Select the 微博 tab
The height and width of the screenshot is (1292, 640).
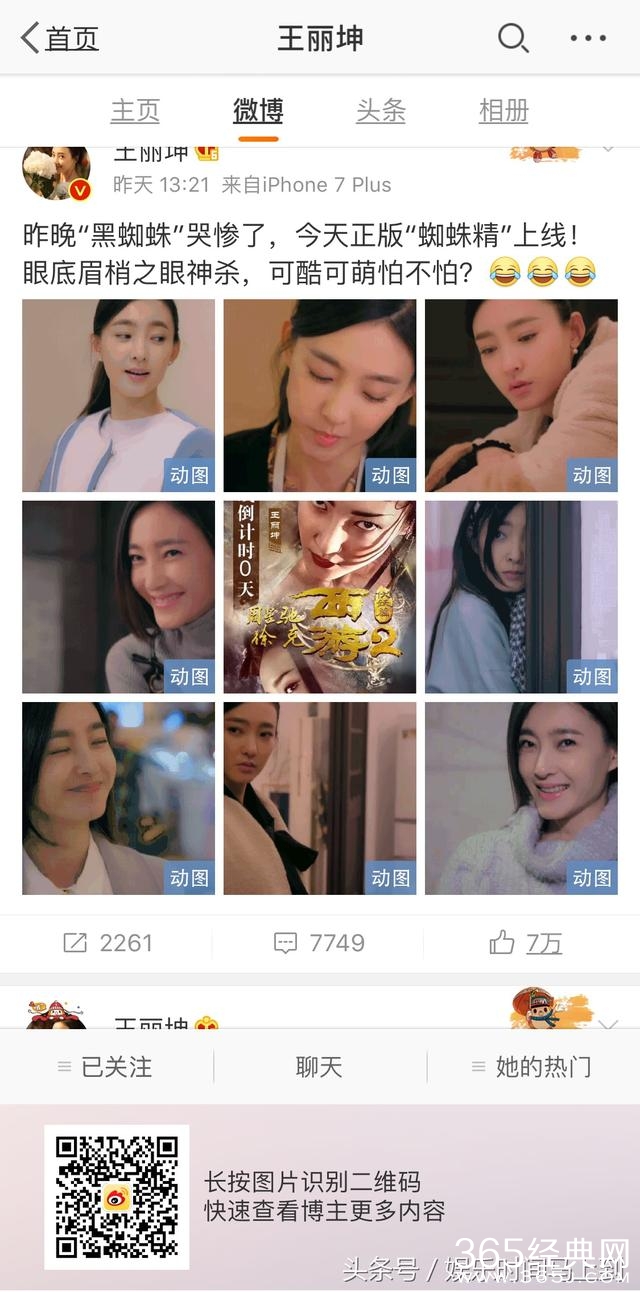[258, 111]
